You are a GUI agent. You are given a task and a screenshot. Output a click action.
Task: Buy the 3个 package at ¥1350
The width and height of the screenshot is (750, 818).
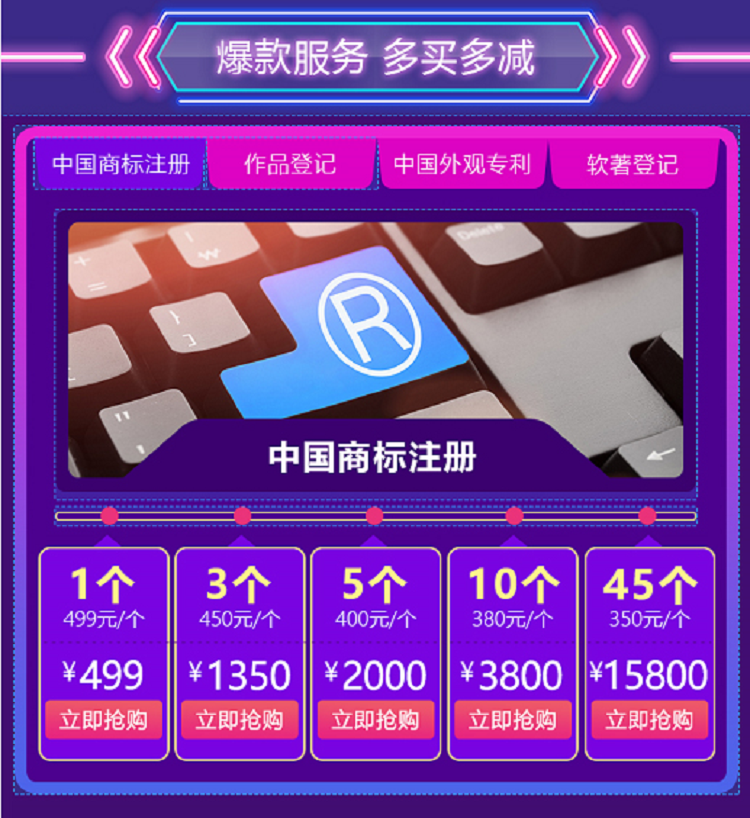(x=239, y=720)
